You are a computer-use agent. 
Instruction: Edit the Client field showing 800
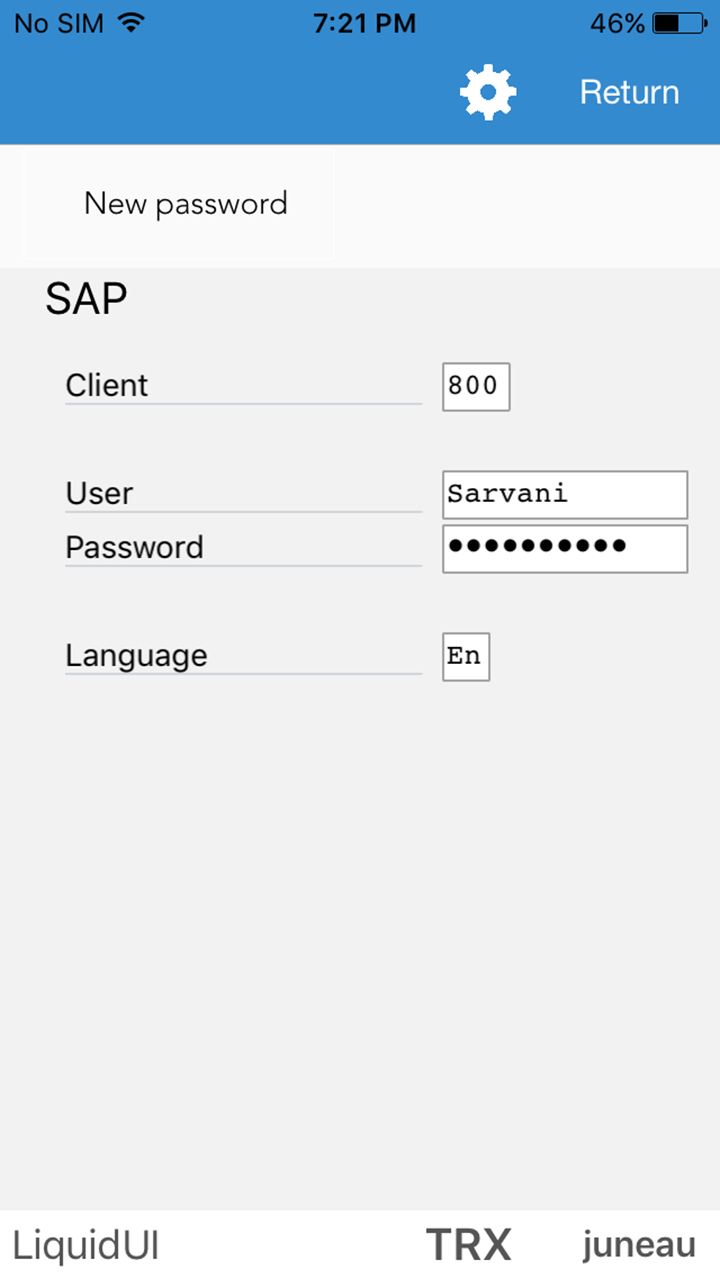[x=476, y=387]
